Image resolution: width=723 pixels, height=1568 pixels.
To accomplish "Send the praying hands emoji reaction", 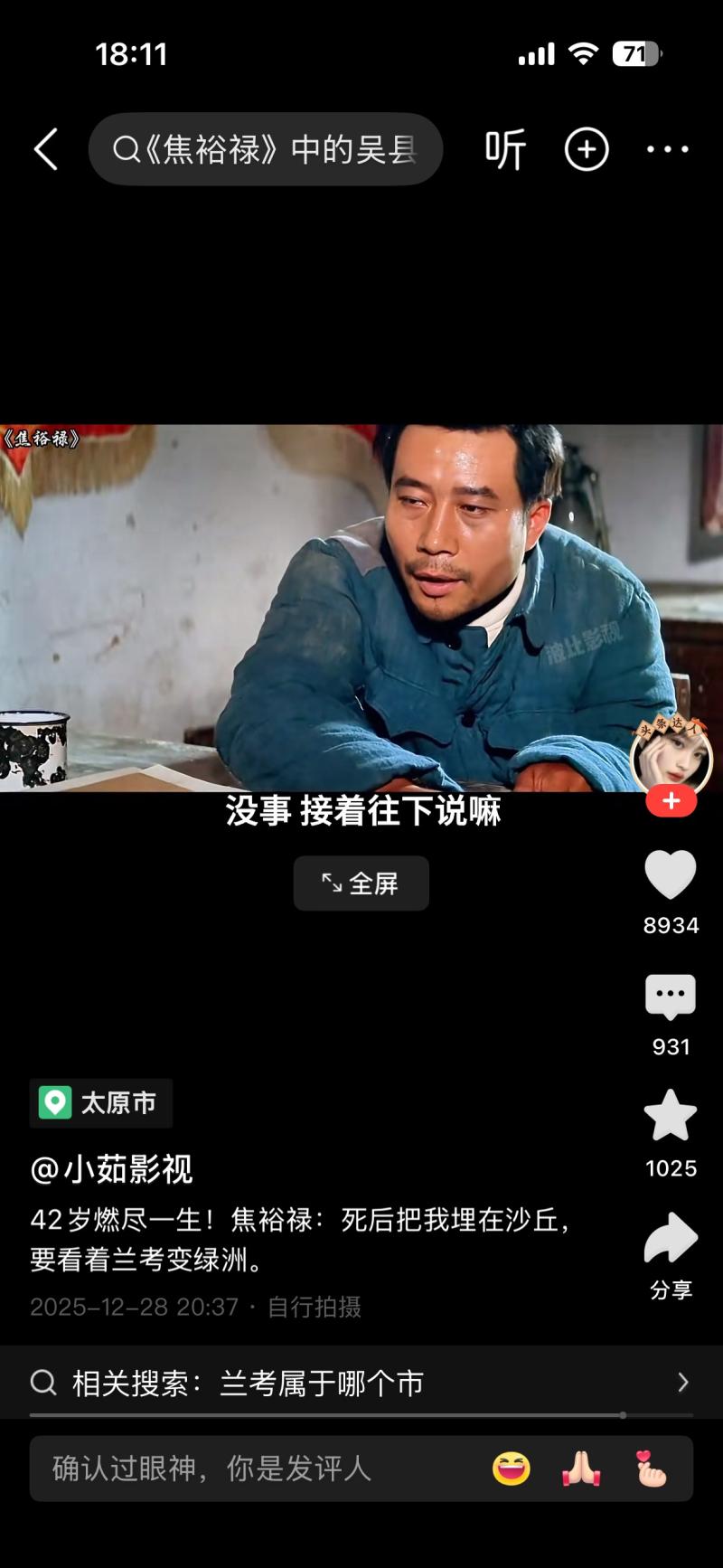I will click(x=581, y=1469).
